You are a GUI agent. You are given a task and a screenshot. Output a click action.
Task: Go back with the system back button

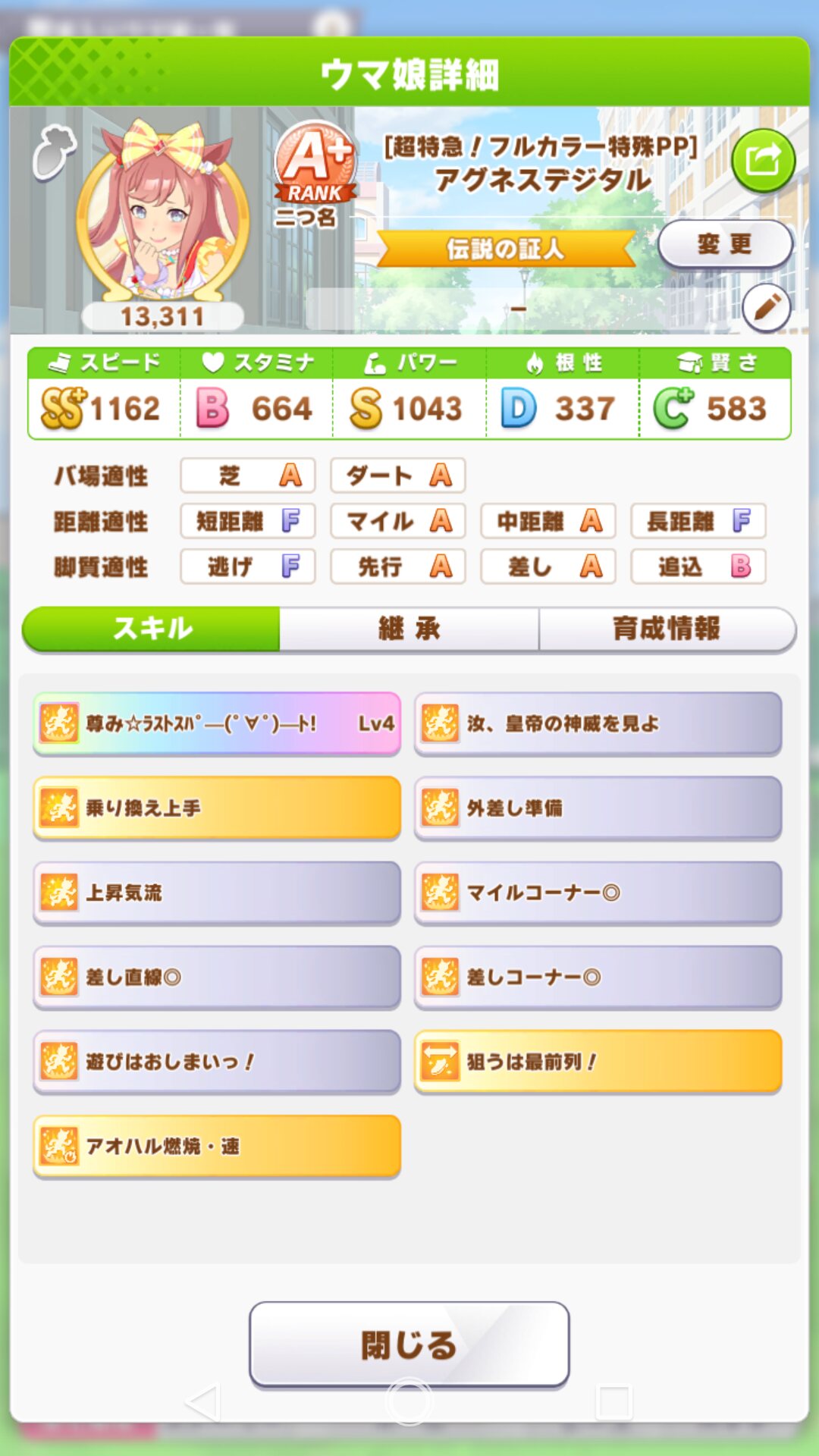(202, 1403)
